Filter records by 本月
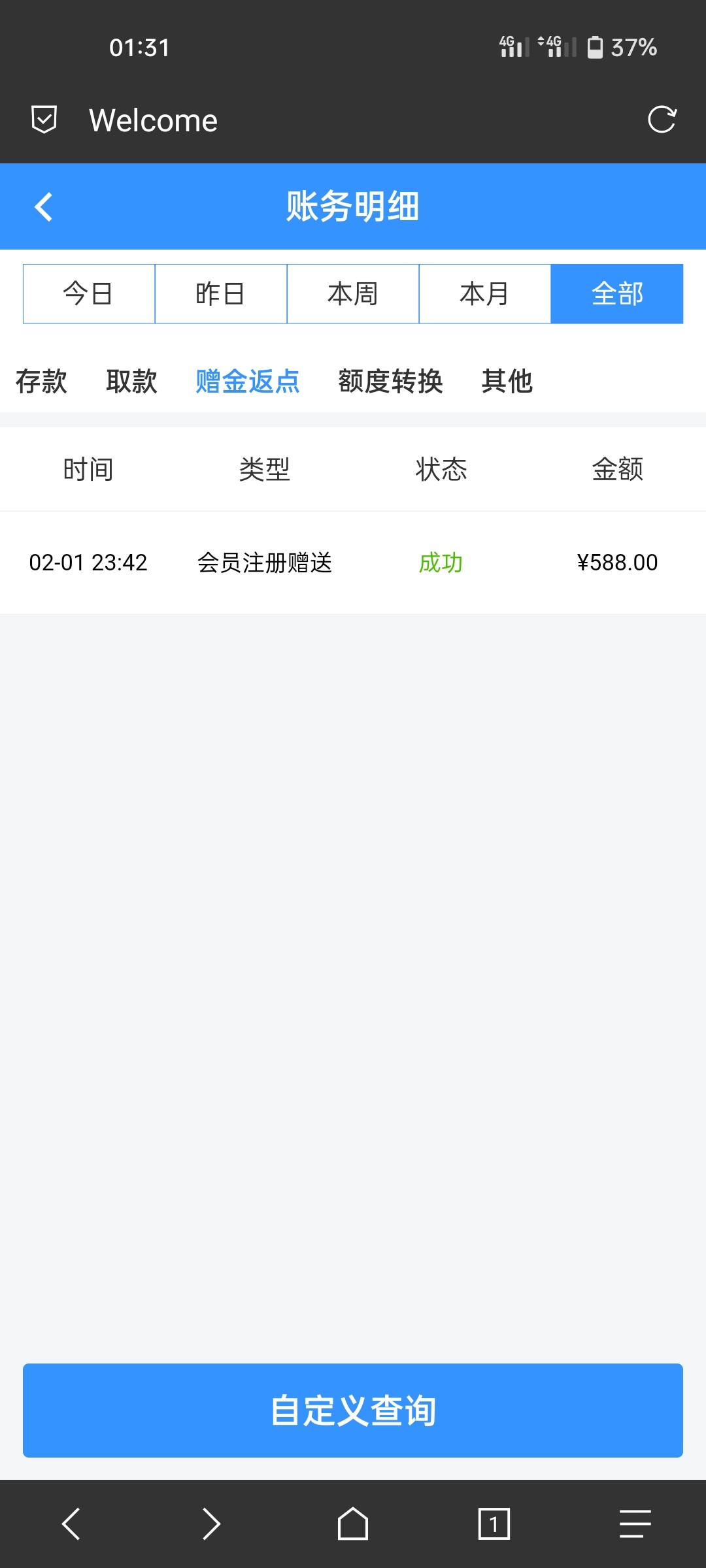 coord(485,294)
